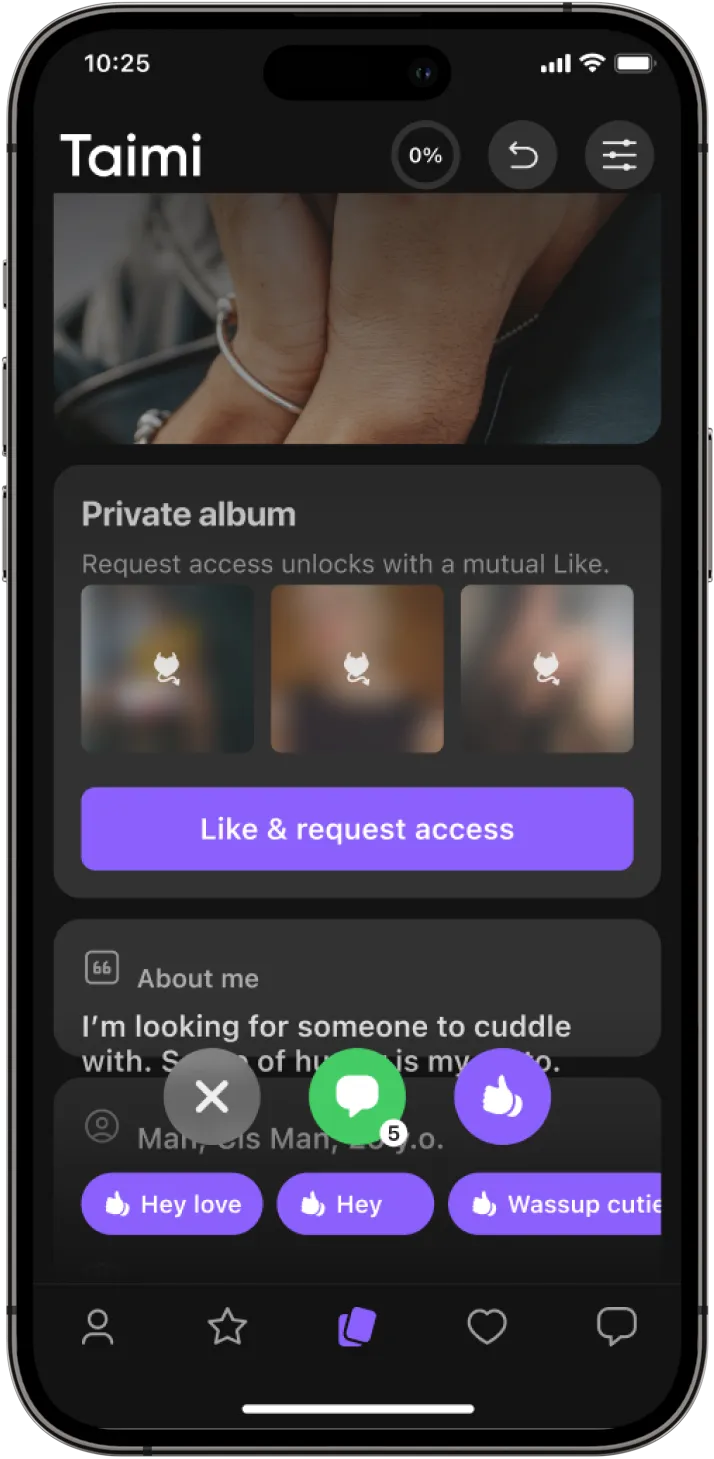Send a message with the green chat button
Viewport: 714px width, 1459px height.
point(357,1097)
